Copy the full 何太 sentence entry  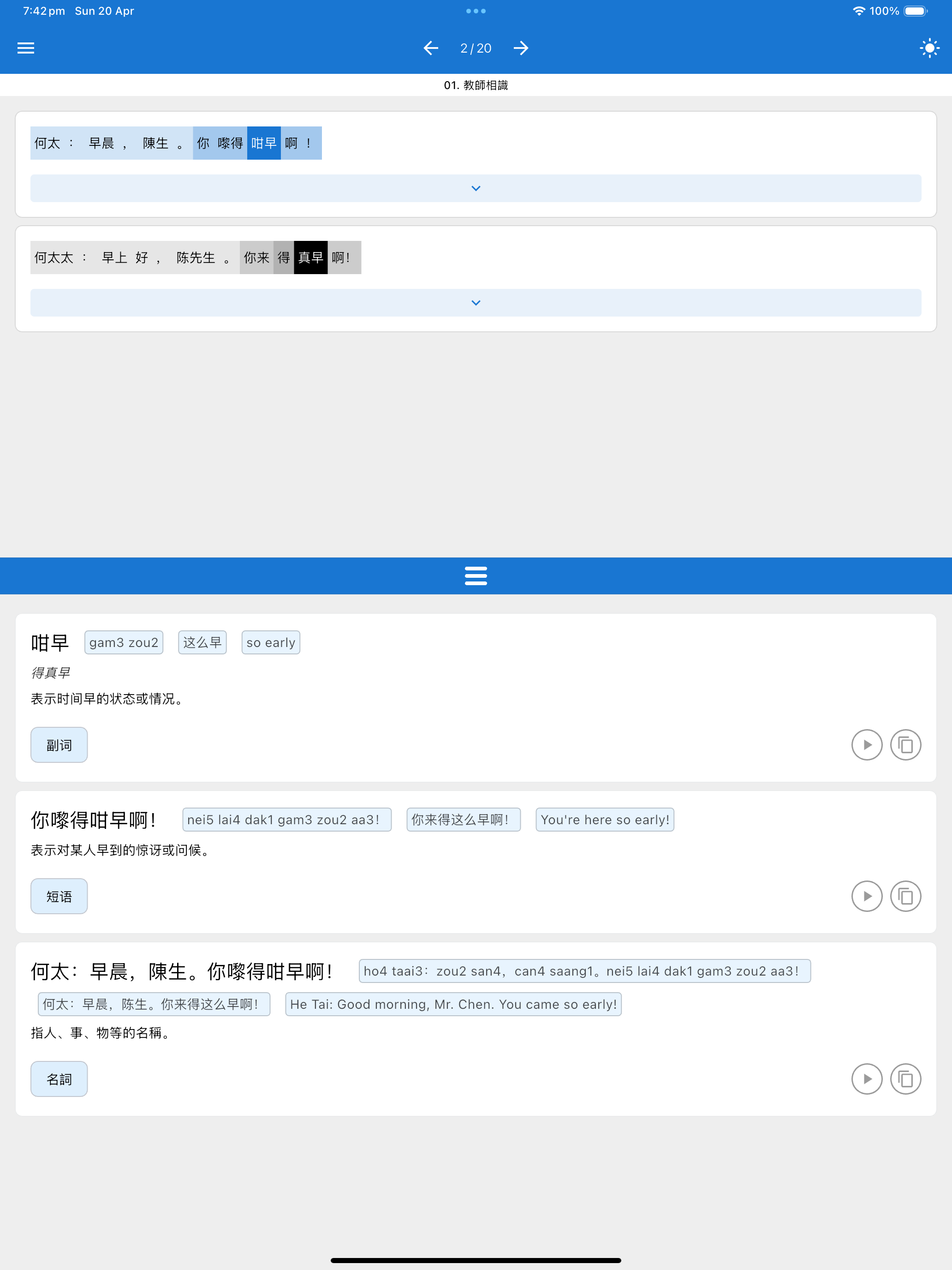point(905,1079)
